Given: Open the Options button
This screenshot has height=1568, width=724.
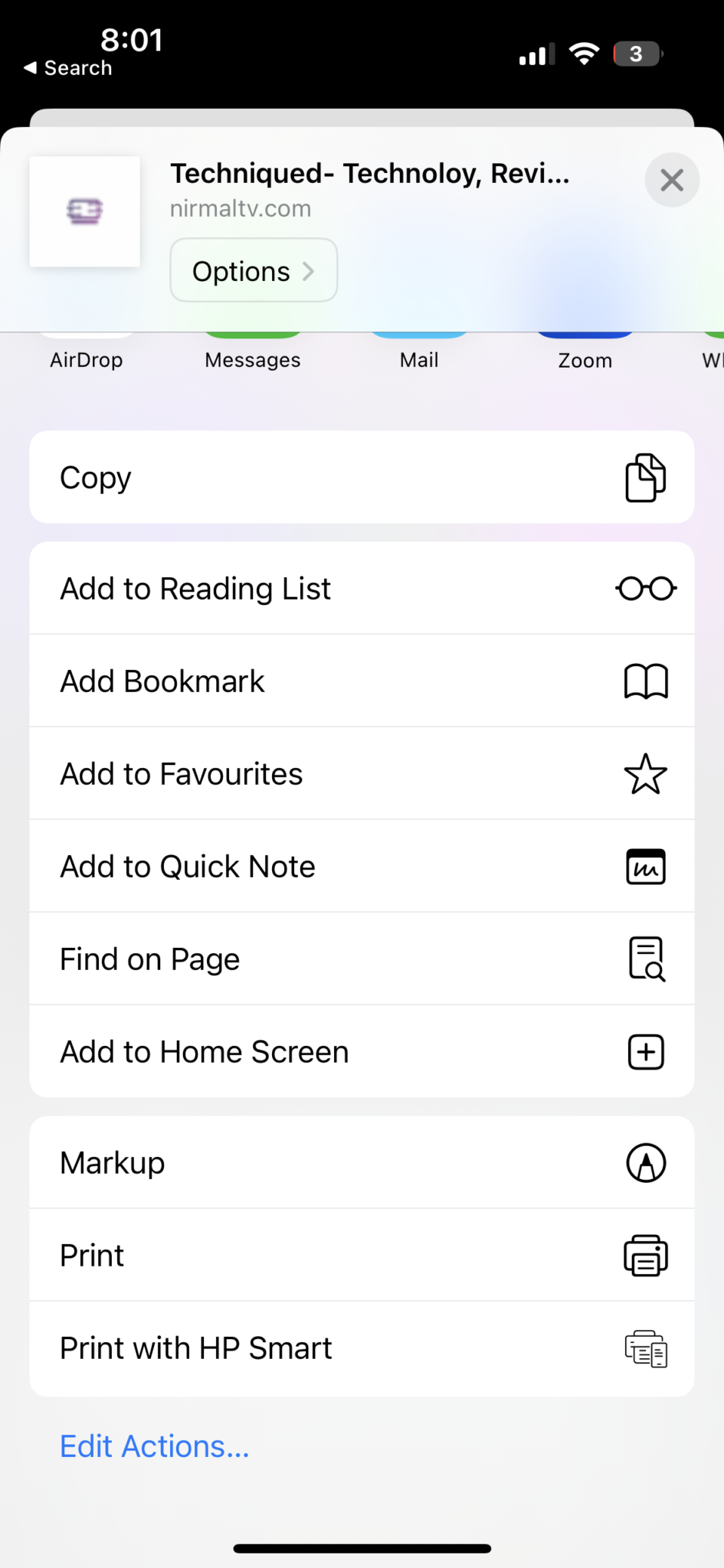Looking at the screenshot, I should click(x=254, y=270).
